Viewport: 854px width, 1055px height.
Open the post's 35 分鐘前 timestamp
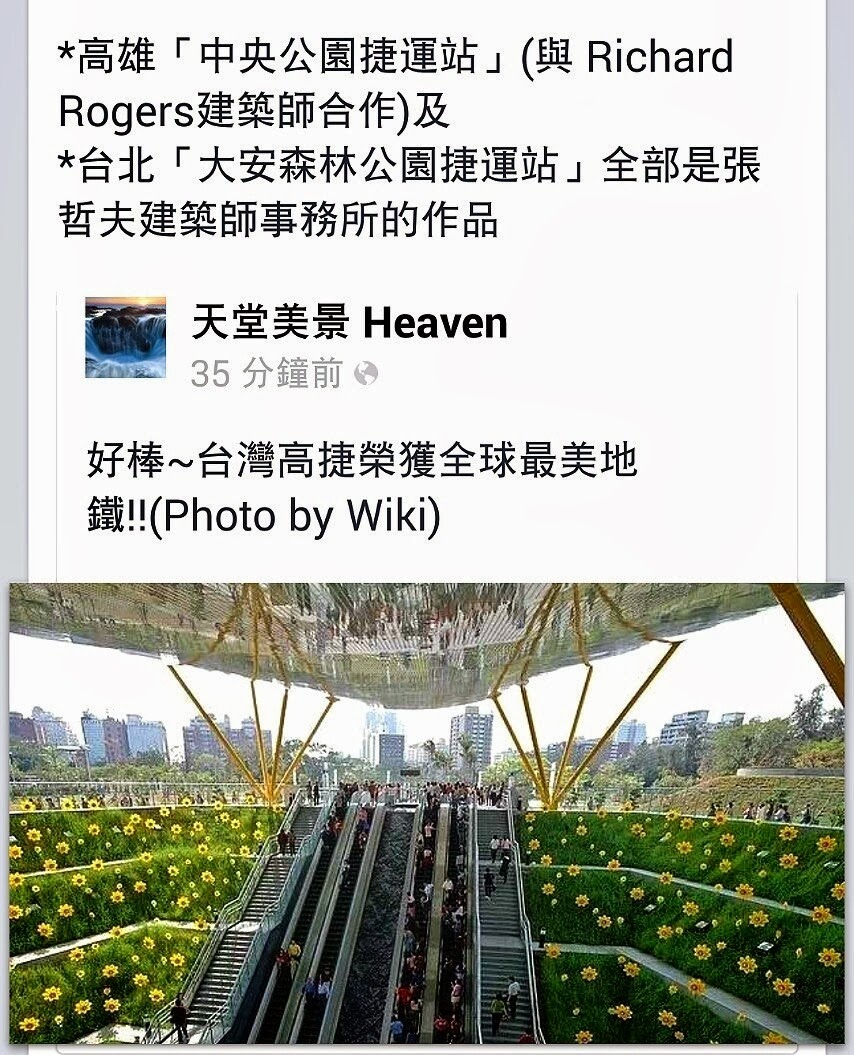265,374
